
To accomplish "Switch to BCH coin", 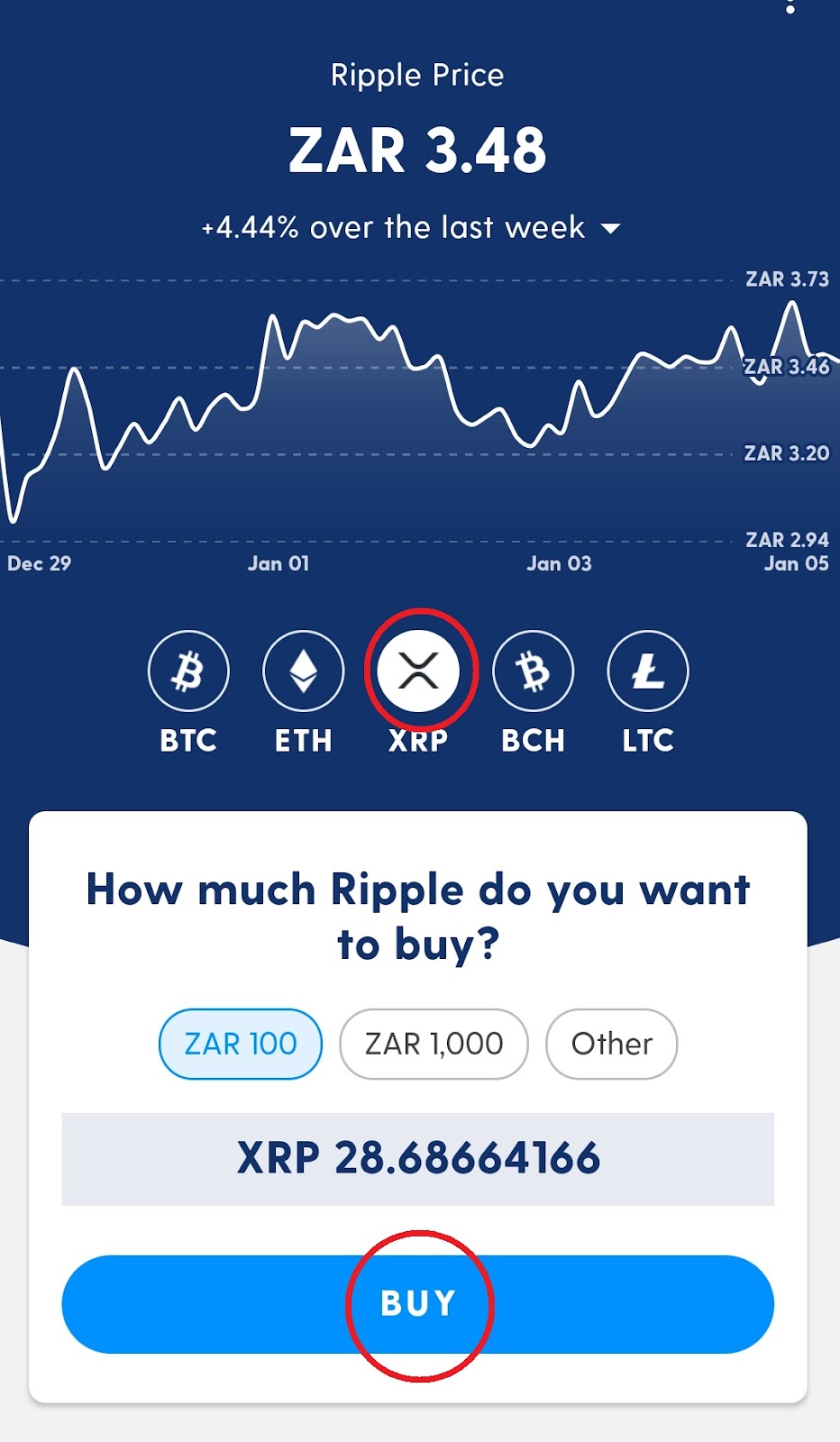I will tap(533, 671).
